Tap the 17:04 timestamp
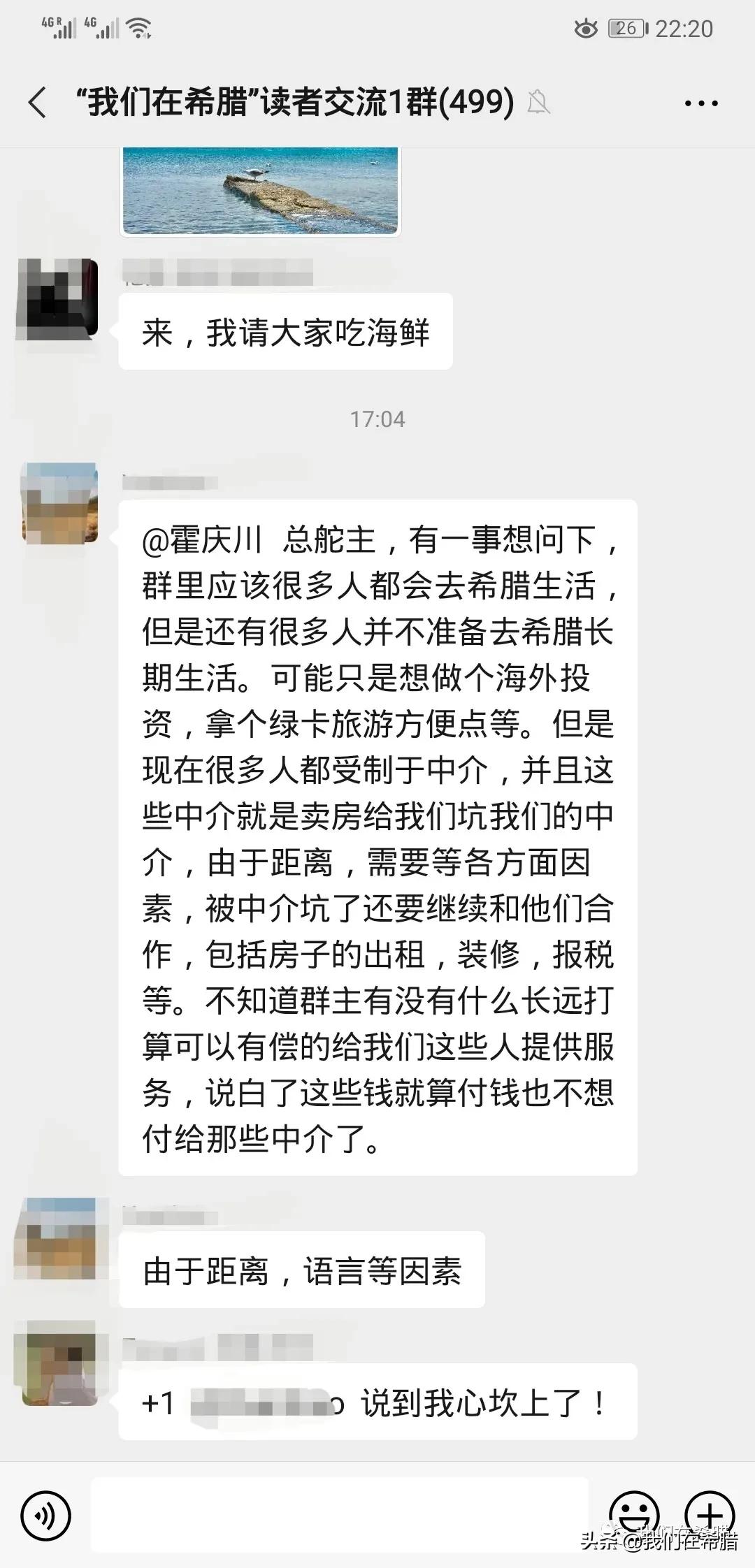This screenshot has width=755, height=1568. click(377, 419)
